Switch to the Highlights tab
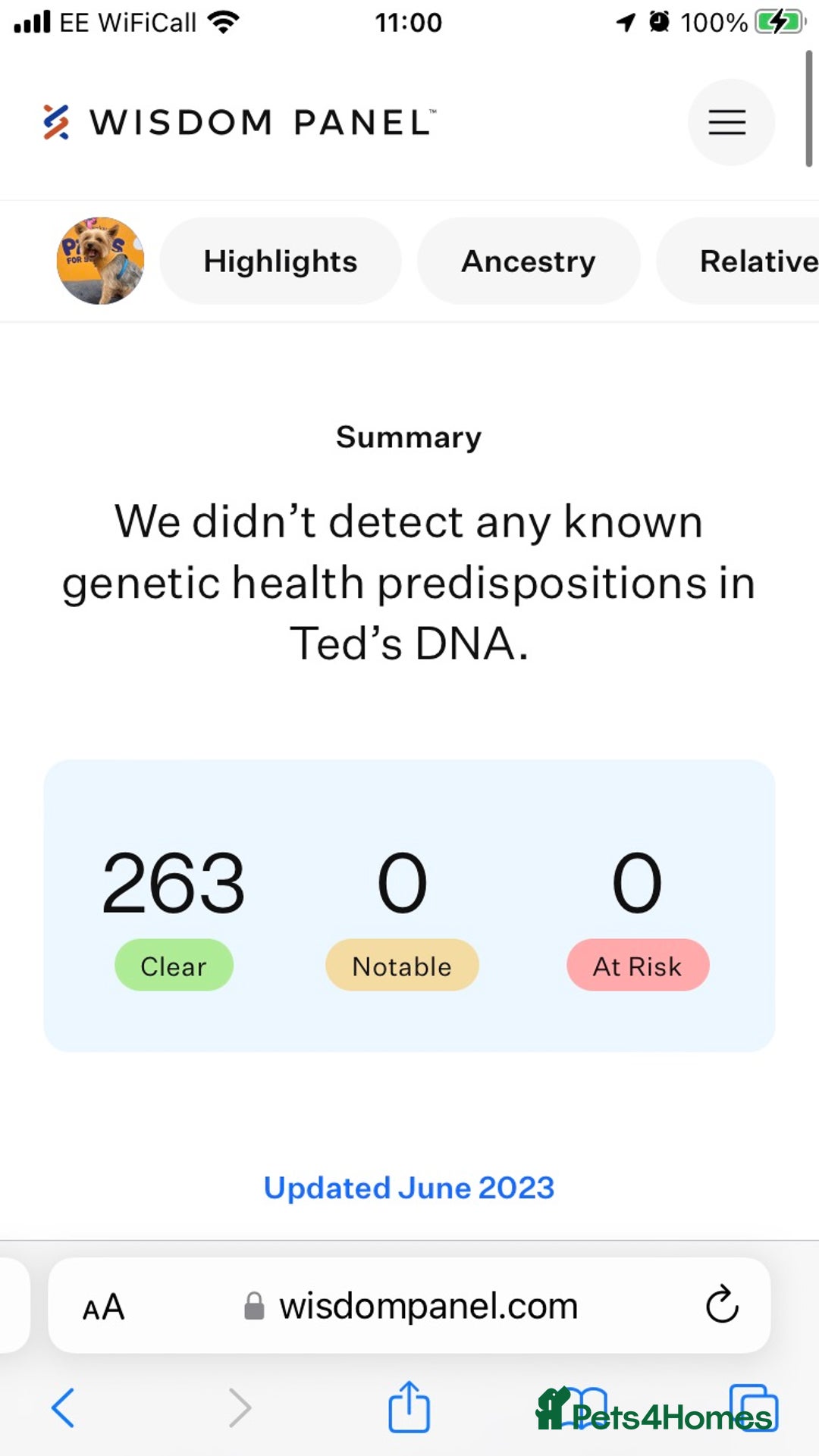Viewport: 819px width, 1456px height. pos(280,261)
